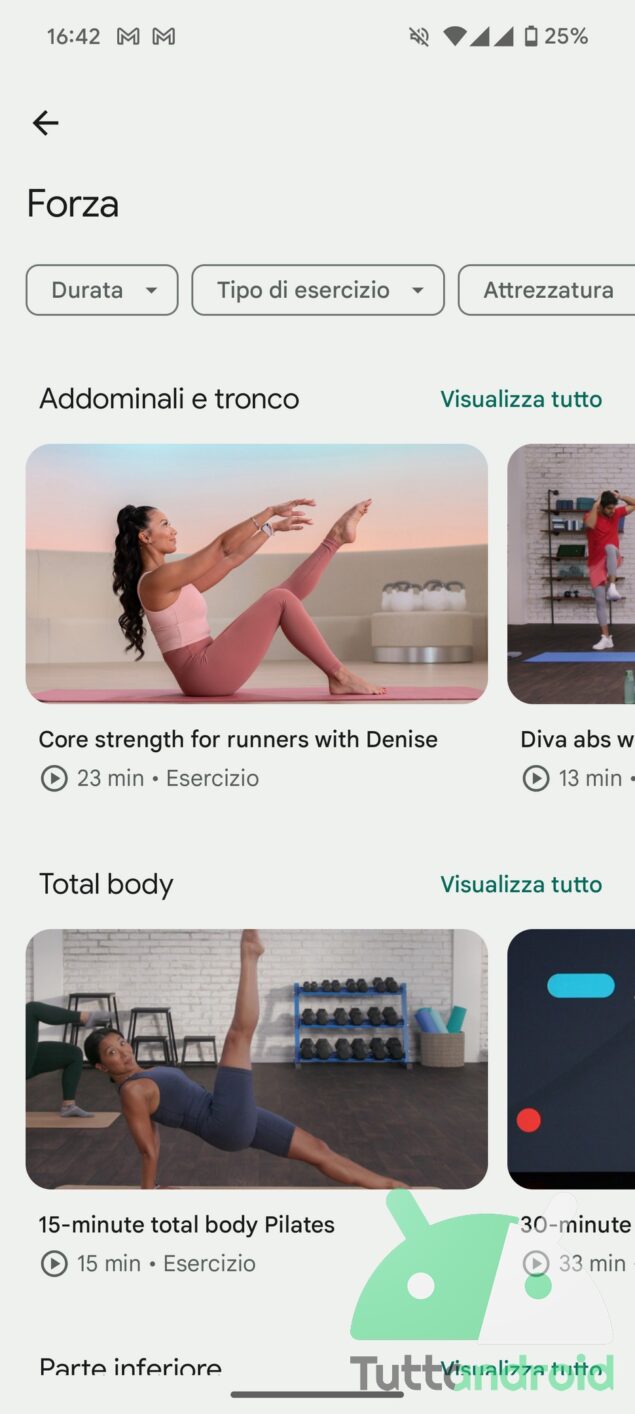Viewport: 635px width, 1414px height.
Task: Open the Diva abs workout card
Action: pos(572,574)
